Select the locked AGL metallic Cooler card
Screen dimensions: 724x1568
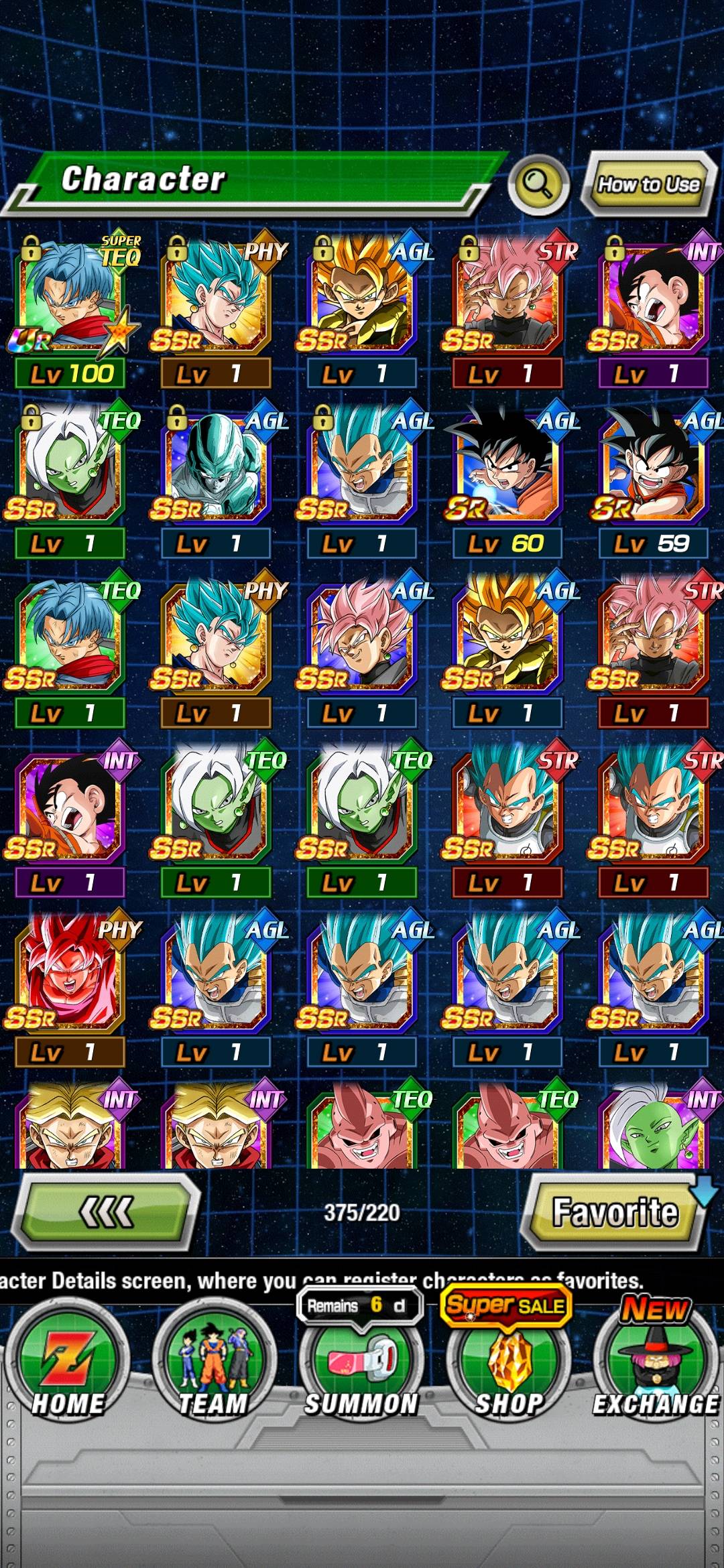click(x=216, y=469)
